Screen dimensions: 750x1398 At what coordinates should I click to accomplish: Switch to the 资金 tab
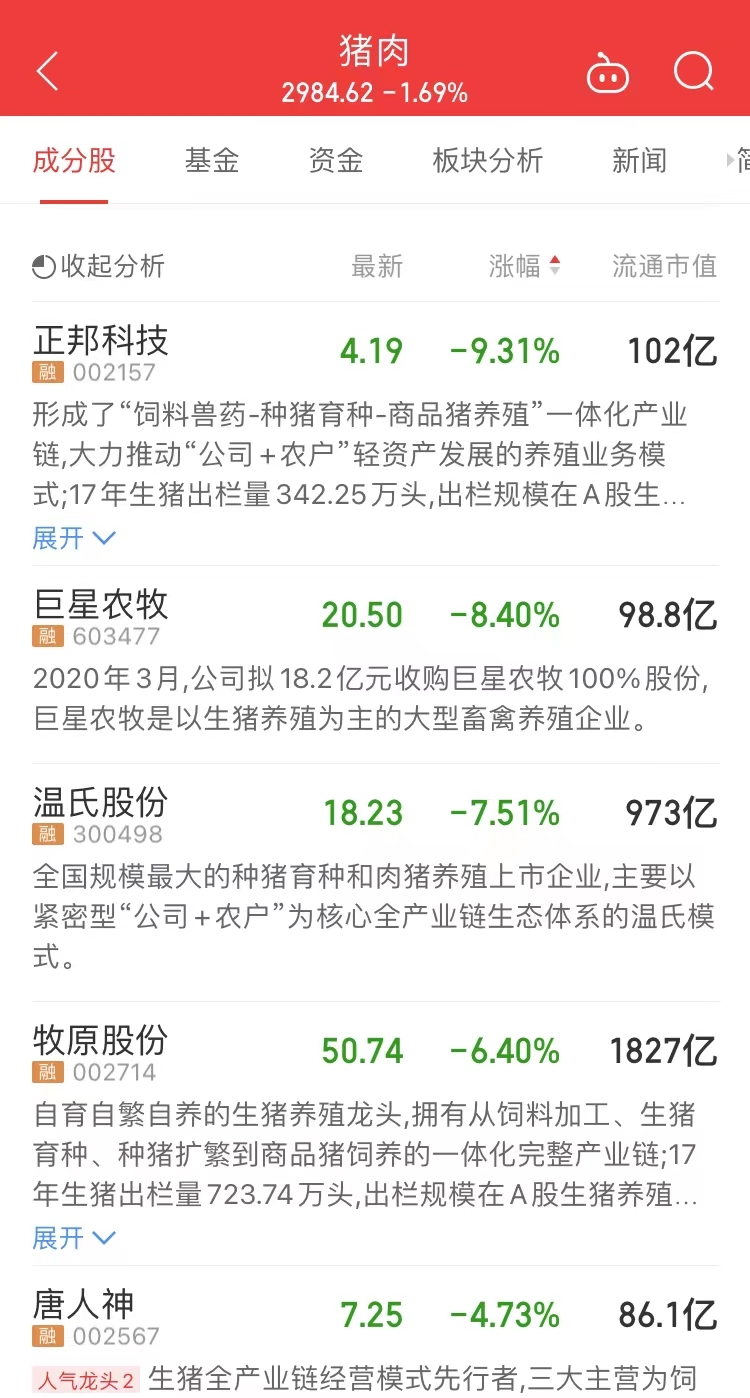(x=336, y=160)
